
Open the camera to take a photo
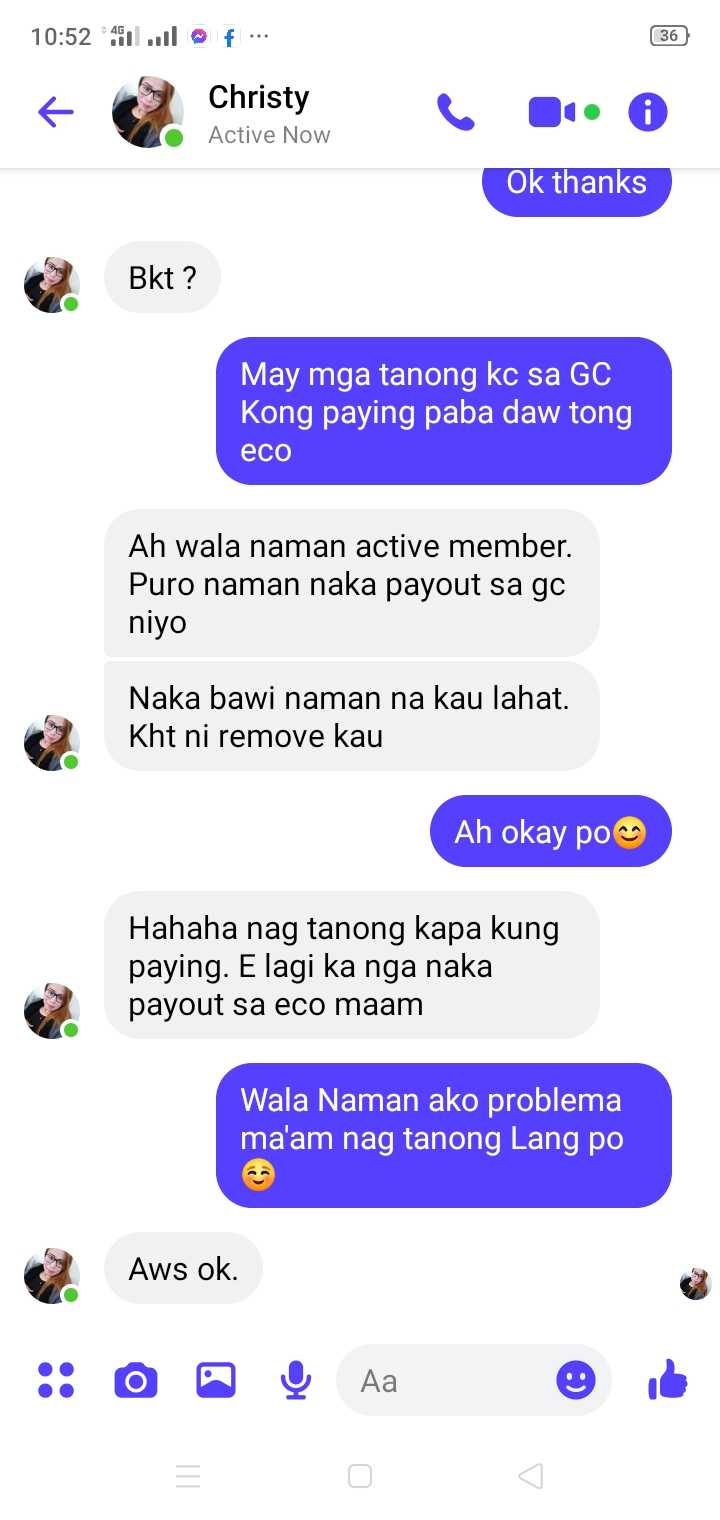click(x=136, y=1381)
